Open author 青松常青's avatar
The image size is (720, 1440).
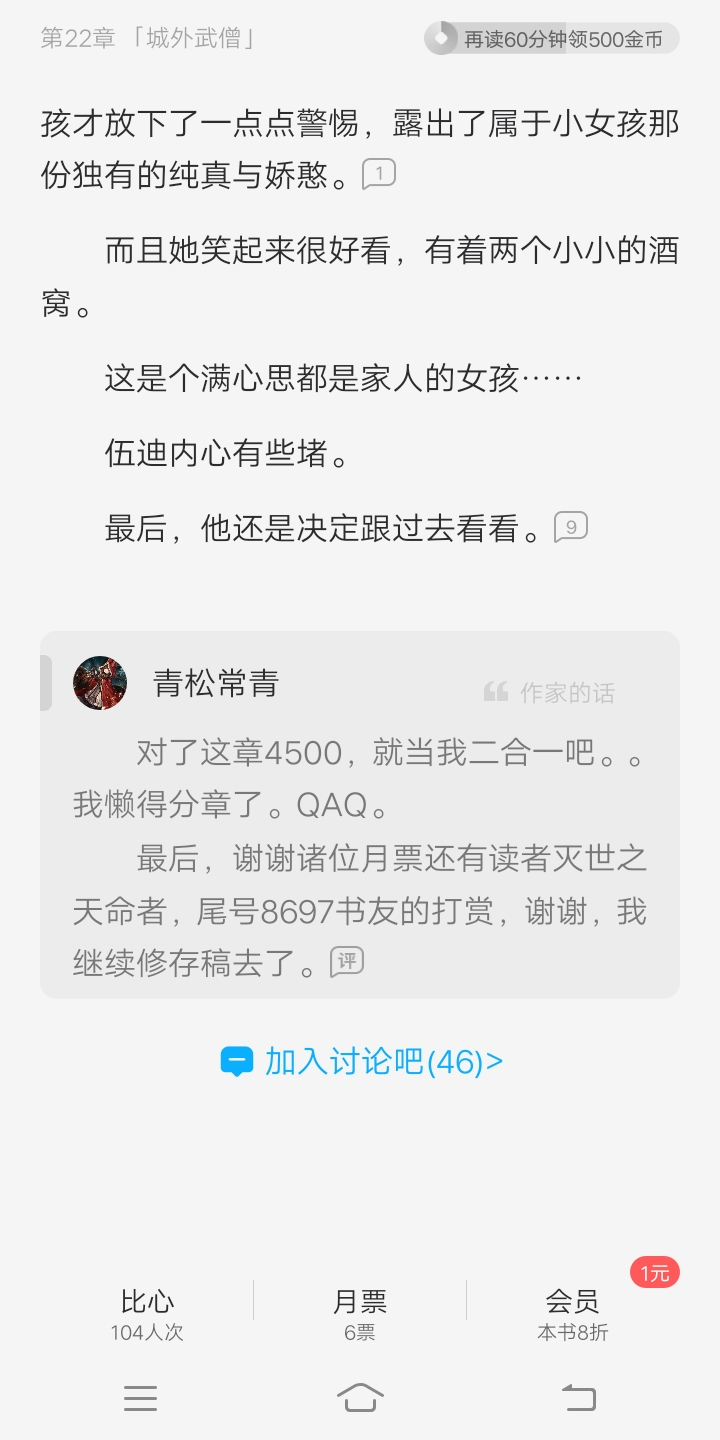[x=100, y=683]
